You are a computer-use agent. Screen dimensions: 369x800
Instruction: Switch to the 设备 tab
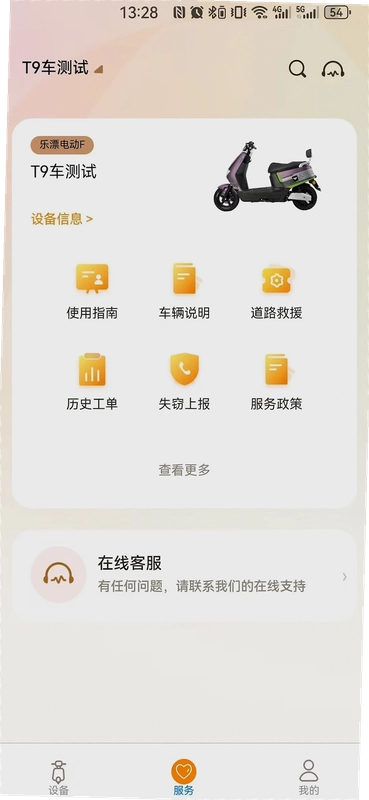(x=59, y=778)
